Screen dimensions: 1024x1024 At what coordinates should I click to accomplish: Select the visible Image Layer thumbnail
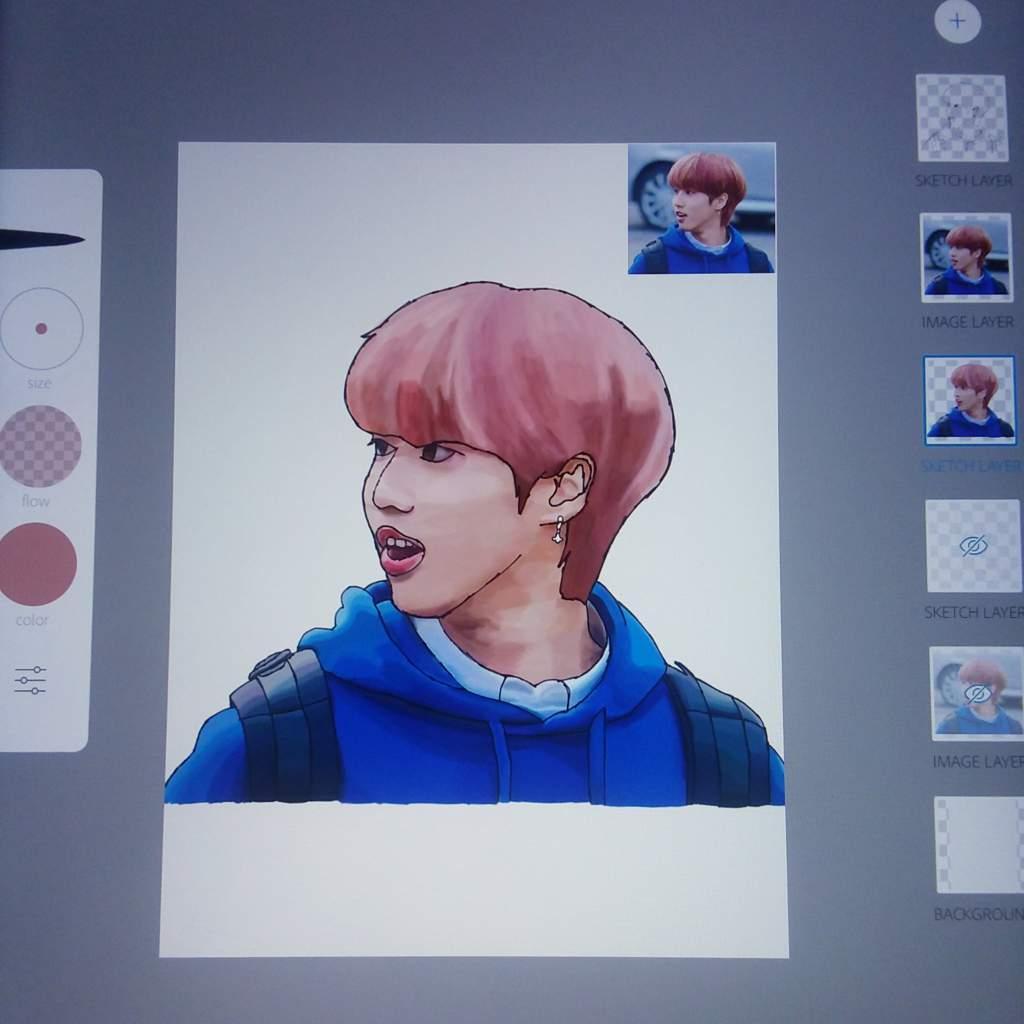pyautogui.click(x=965, y=257)
